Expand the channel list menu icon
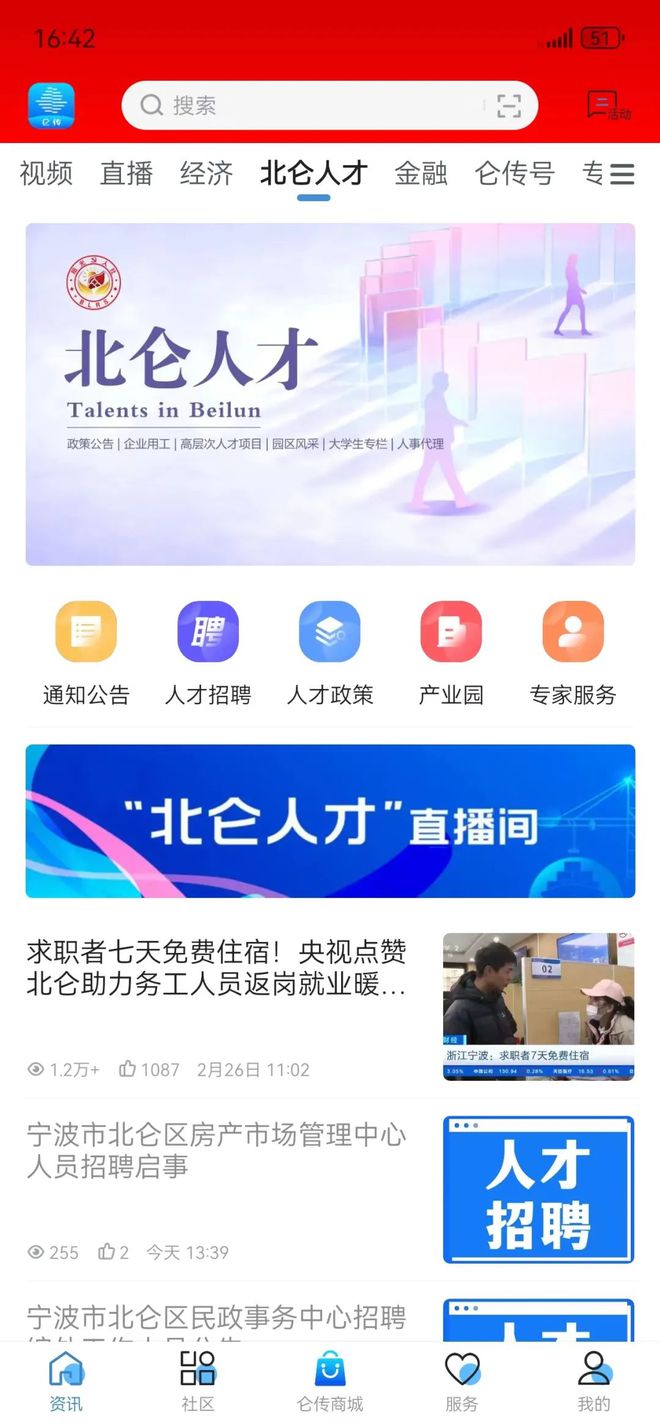Image resolution: width=660 pixels, height=1425 pixels. [x=622, y=174]
